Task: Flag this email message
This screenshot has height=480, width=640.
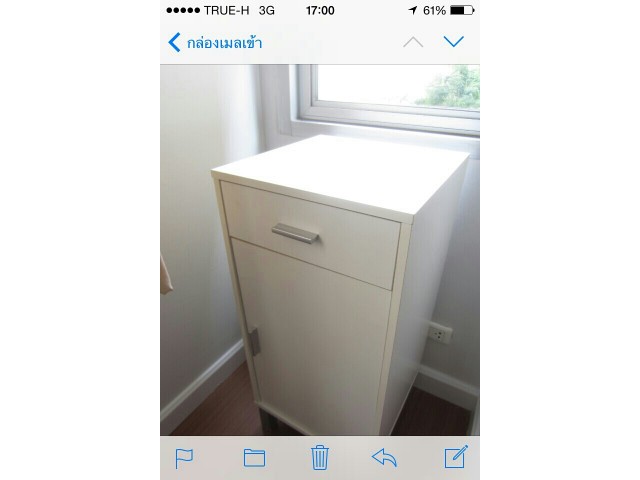Action: point(185,458)
